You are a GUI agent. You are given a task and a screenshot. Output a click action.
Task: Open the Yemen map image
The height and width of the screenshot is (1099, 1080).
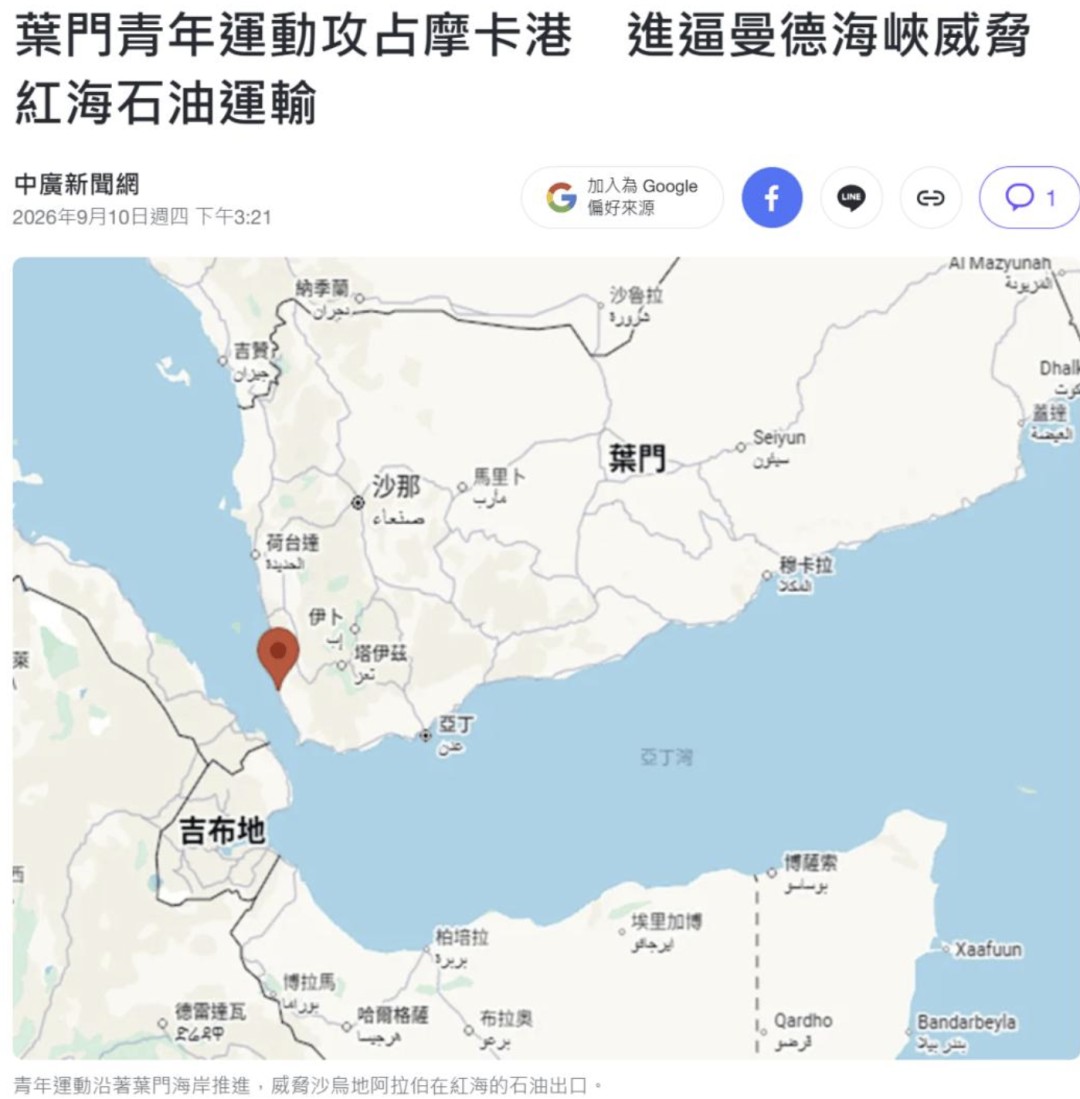[546, 658]
